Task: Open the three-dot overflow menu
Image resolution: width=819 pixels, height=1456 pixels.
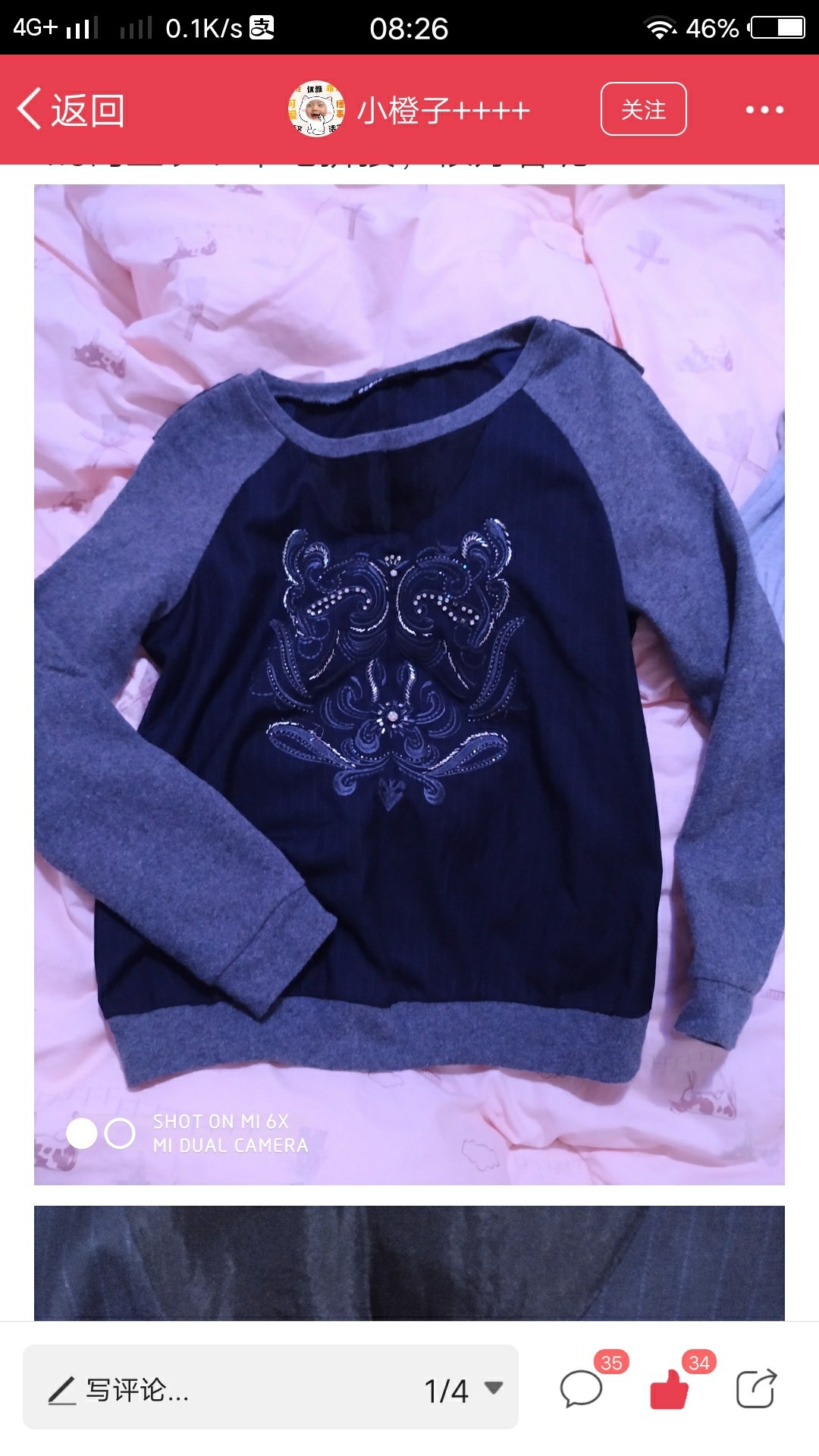Action: click(764, 110)
